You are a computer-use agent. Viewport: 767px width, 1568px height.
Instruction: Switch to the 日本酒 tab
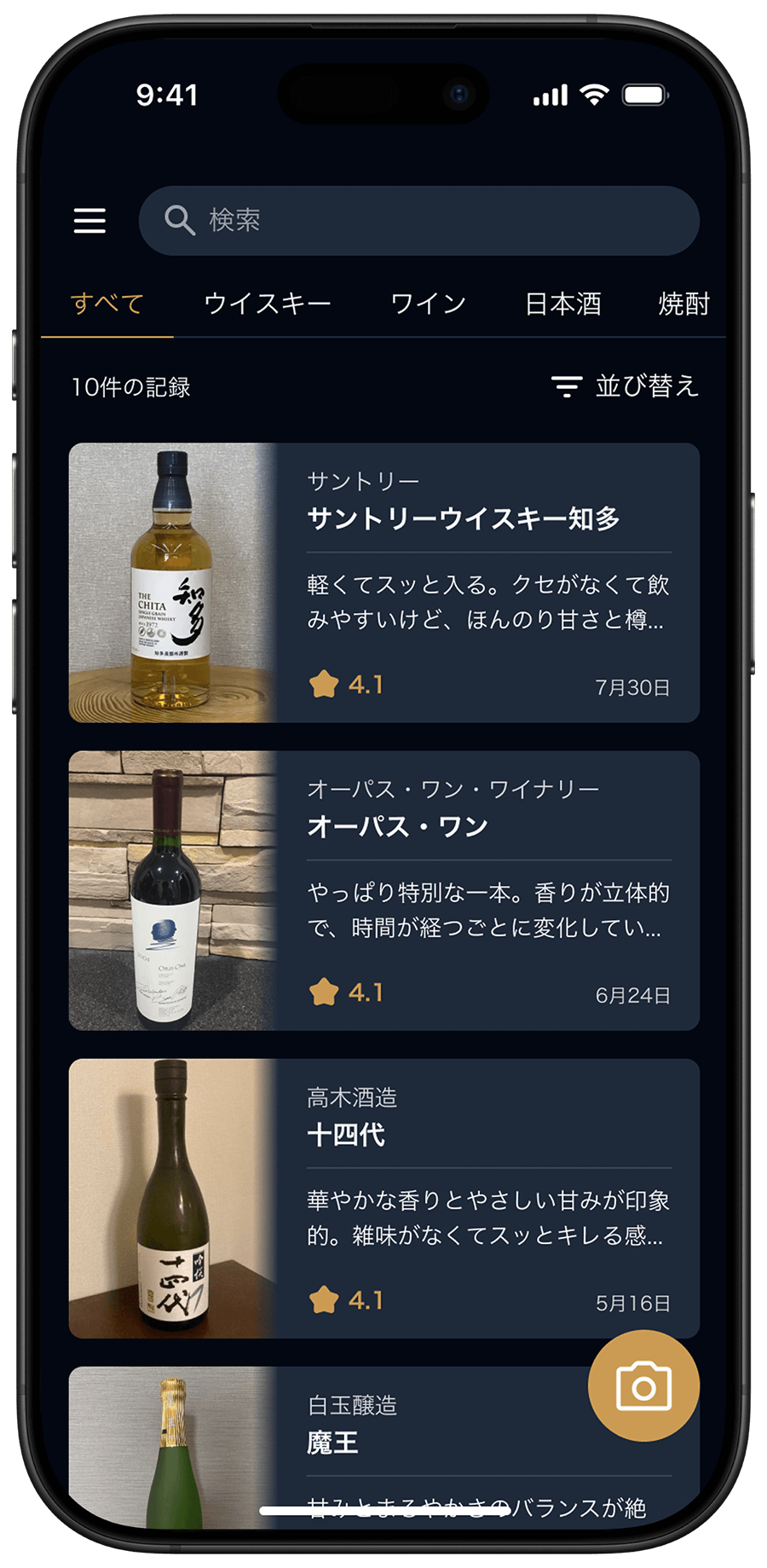coord(563,304)
